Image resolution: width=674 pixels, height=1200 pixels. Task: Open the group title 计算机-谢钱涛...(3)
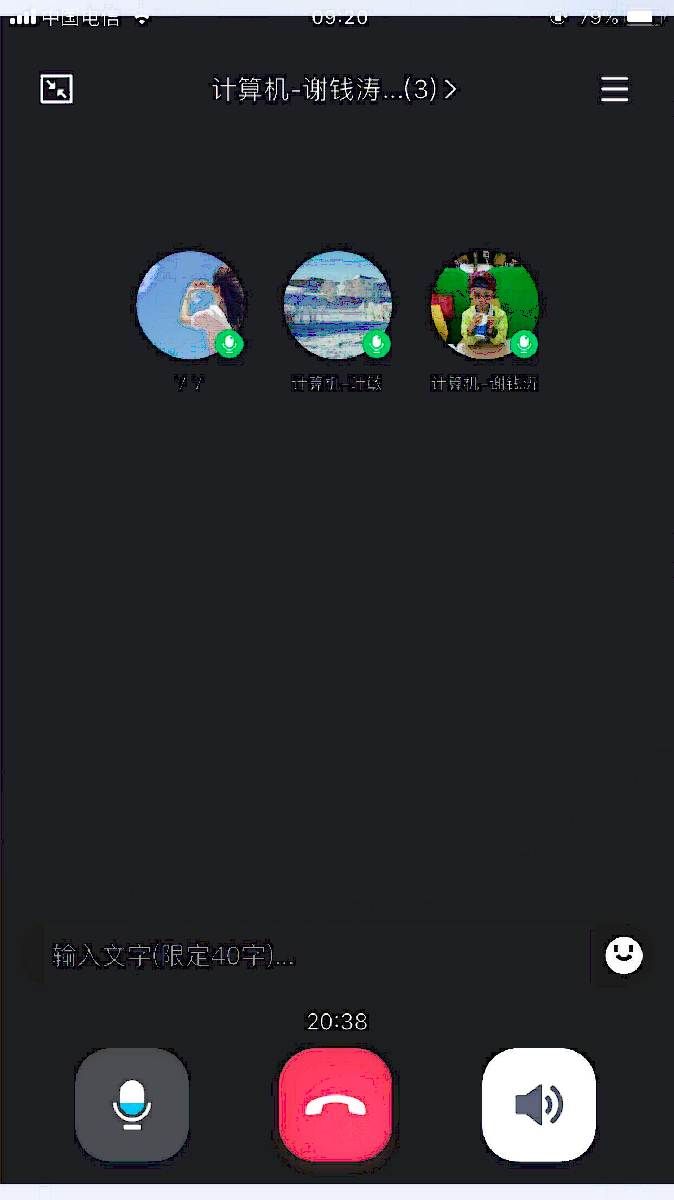(x=334, y=90)
